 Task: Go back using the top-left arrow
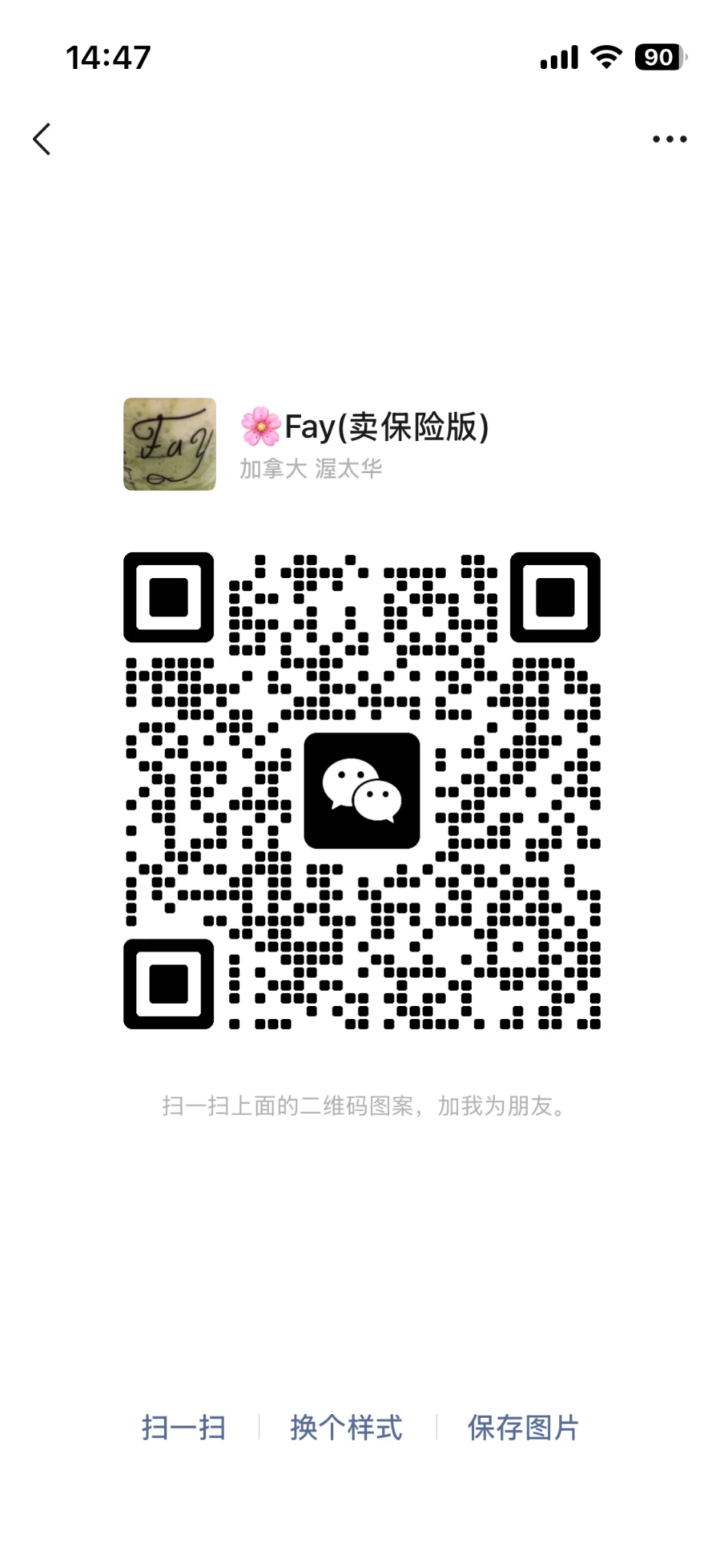click(x=42, y=139)
